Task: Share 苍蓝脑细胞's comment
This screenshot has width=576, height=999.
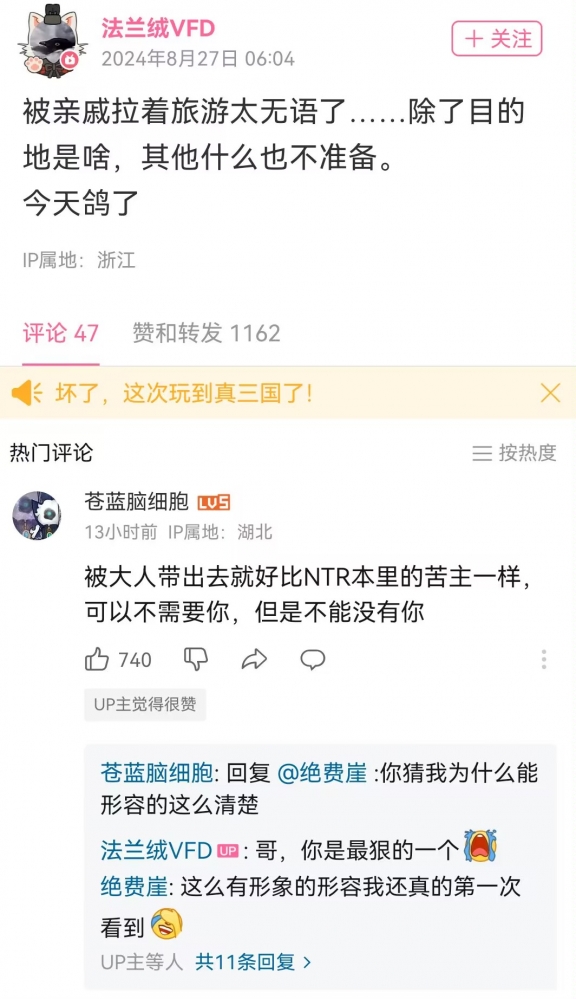Action: tap(254, 659)
